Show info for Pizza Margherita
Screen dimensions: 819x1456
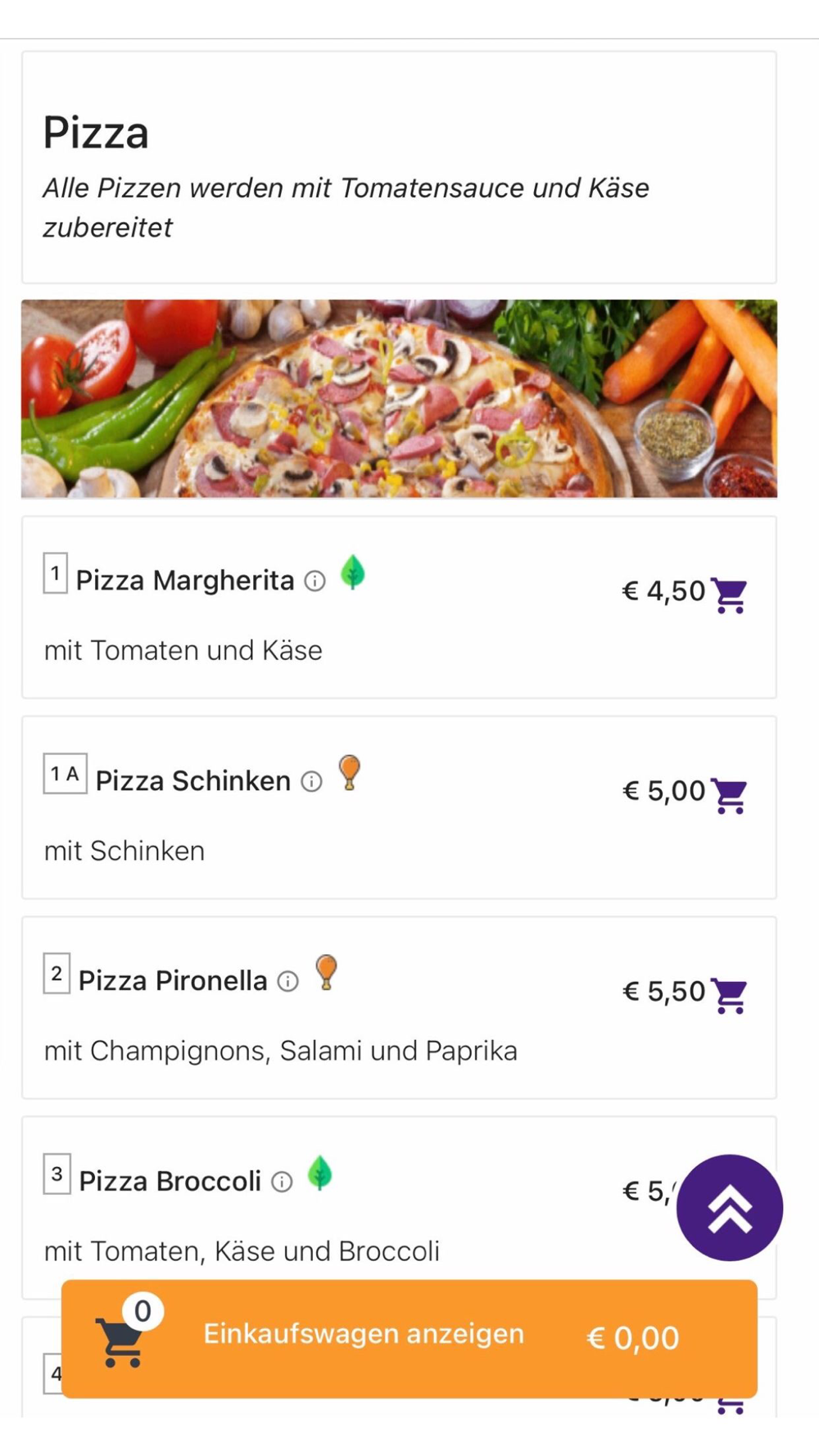click(315, 581)
